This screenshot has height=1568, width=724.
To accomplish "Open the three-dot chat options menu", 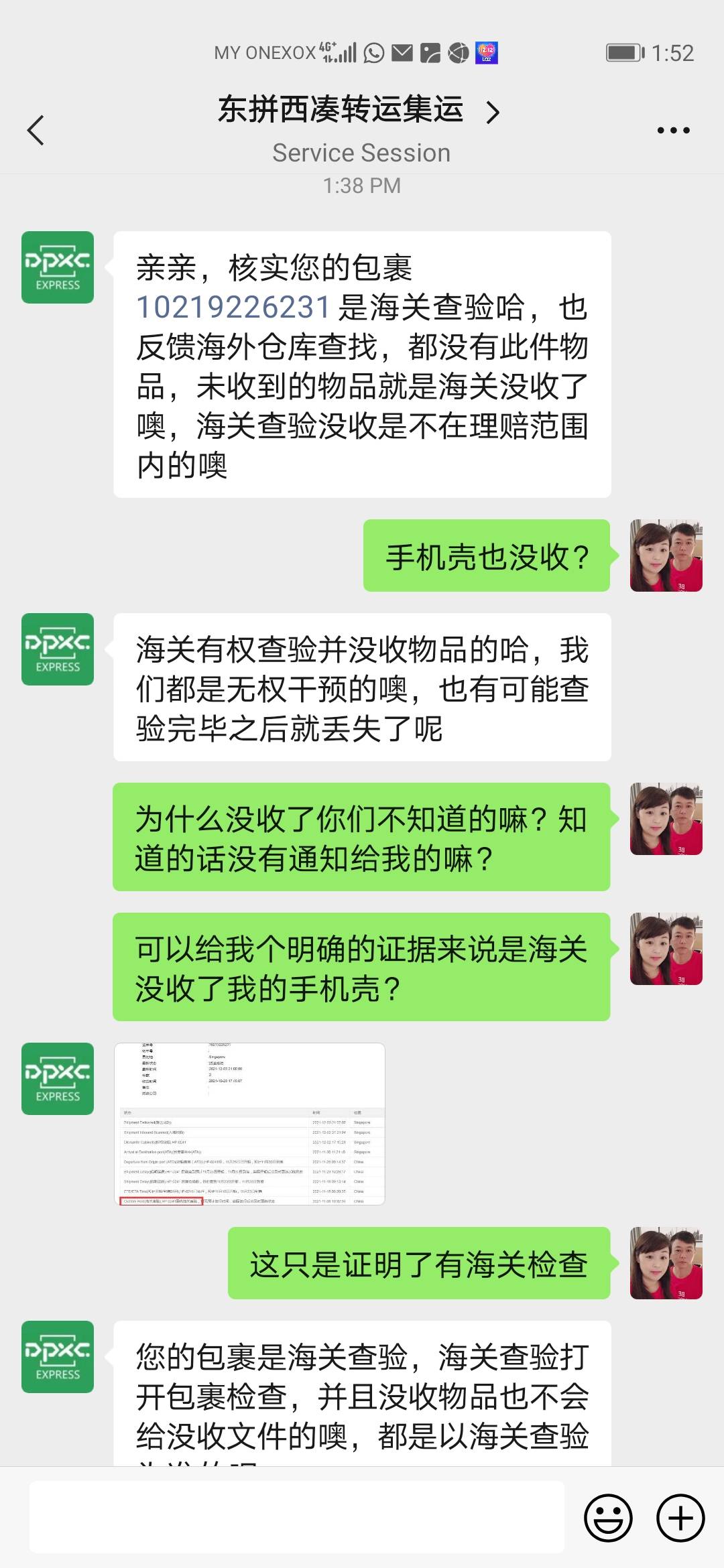I will point(673,130).
